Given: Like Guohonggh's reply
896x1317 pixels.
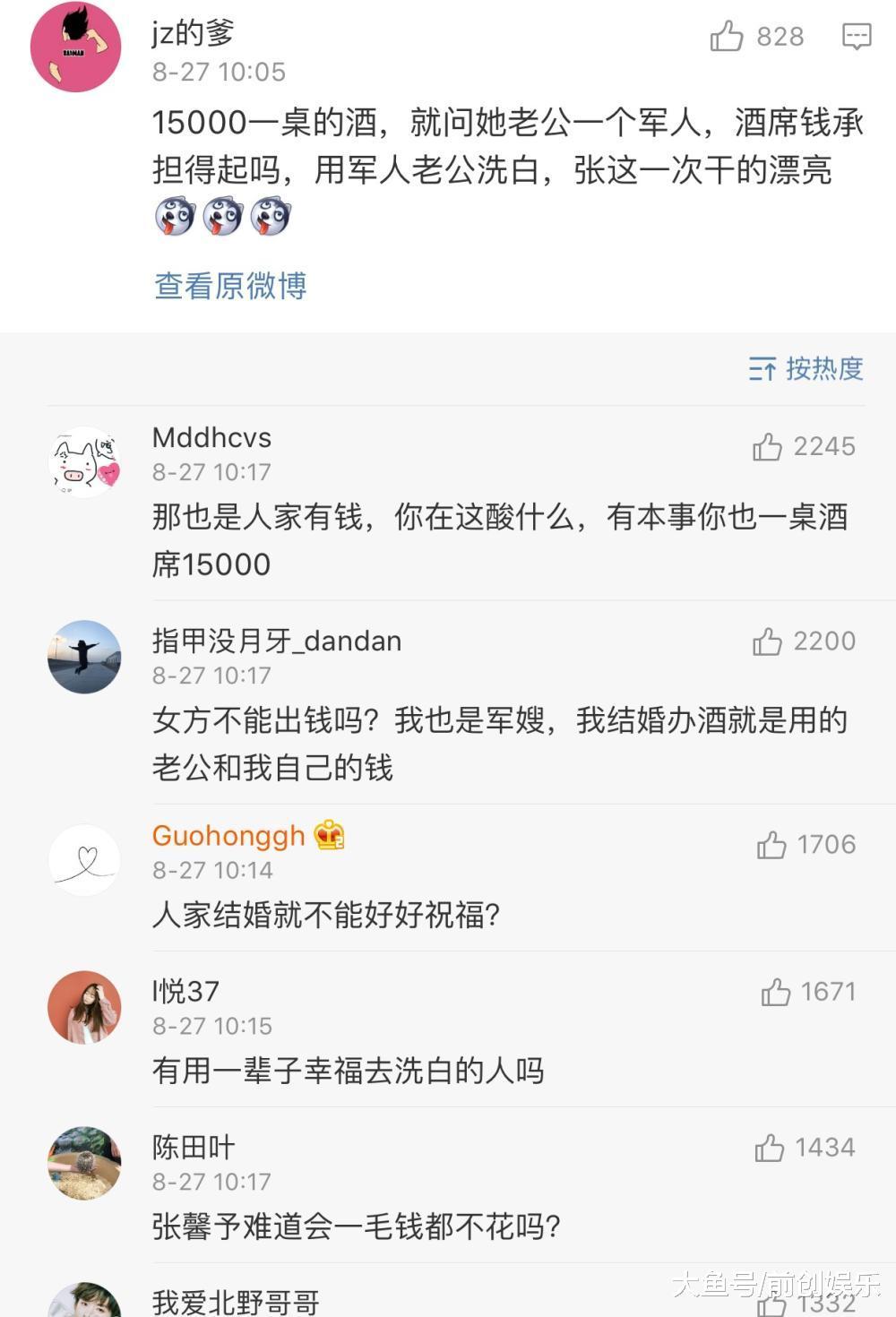Looking at the screenshot, I should click(x=771, y=844).
